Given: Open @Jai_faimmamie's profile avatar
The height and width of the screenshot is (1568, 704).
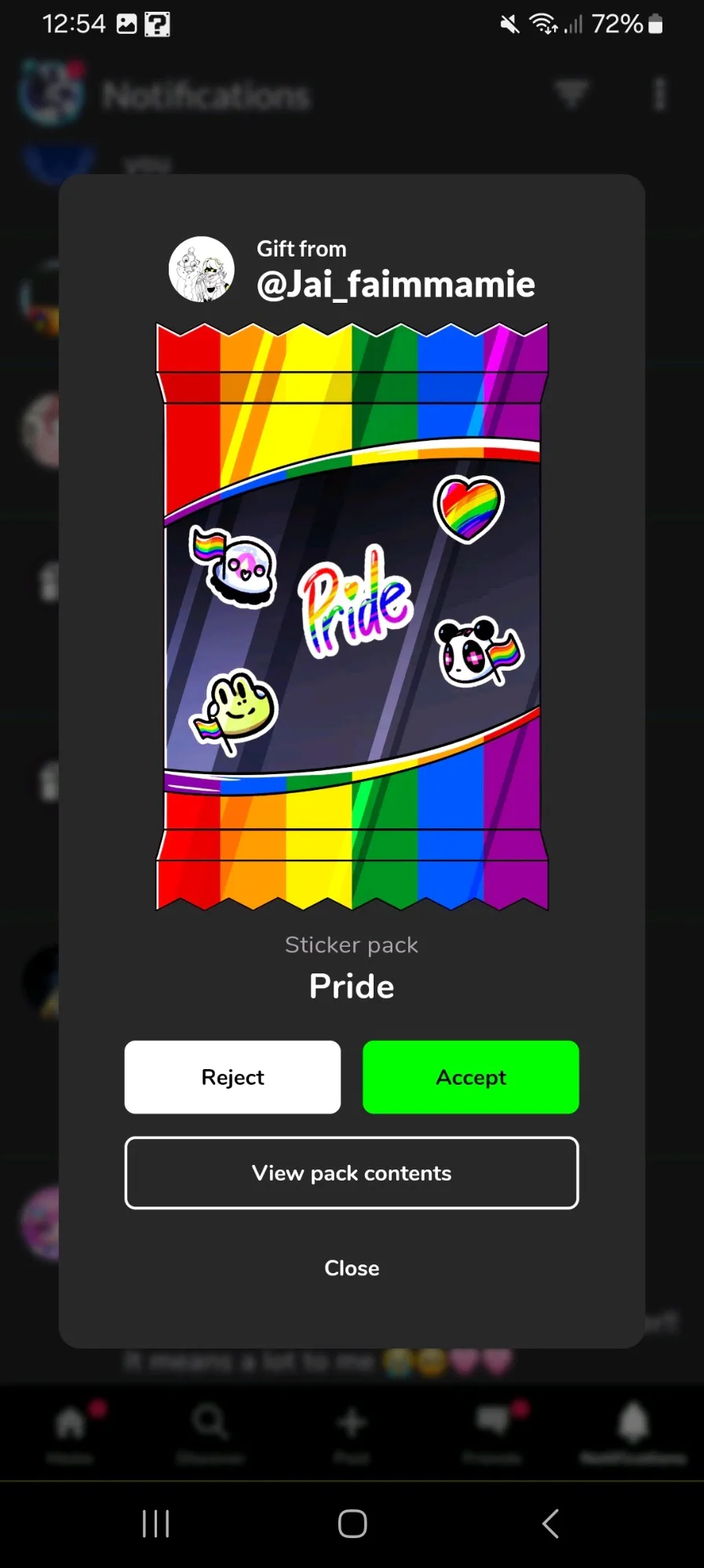Looking at the screenshot, I should point(202,270).
